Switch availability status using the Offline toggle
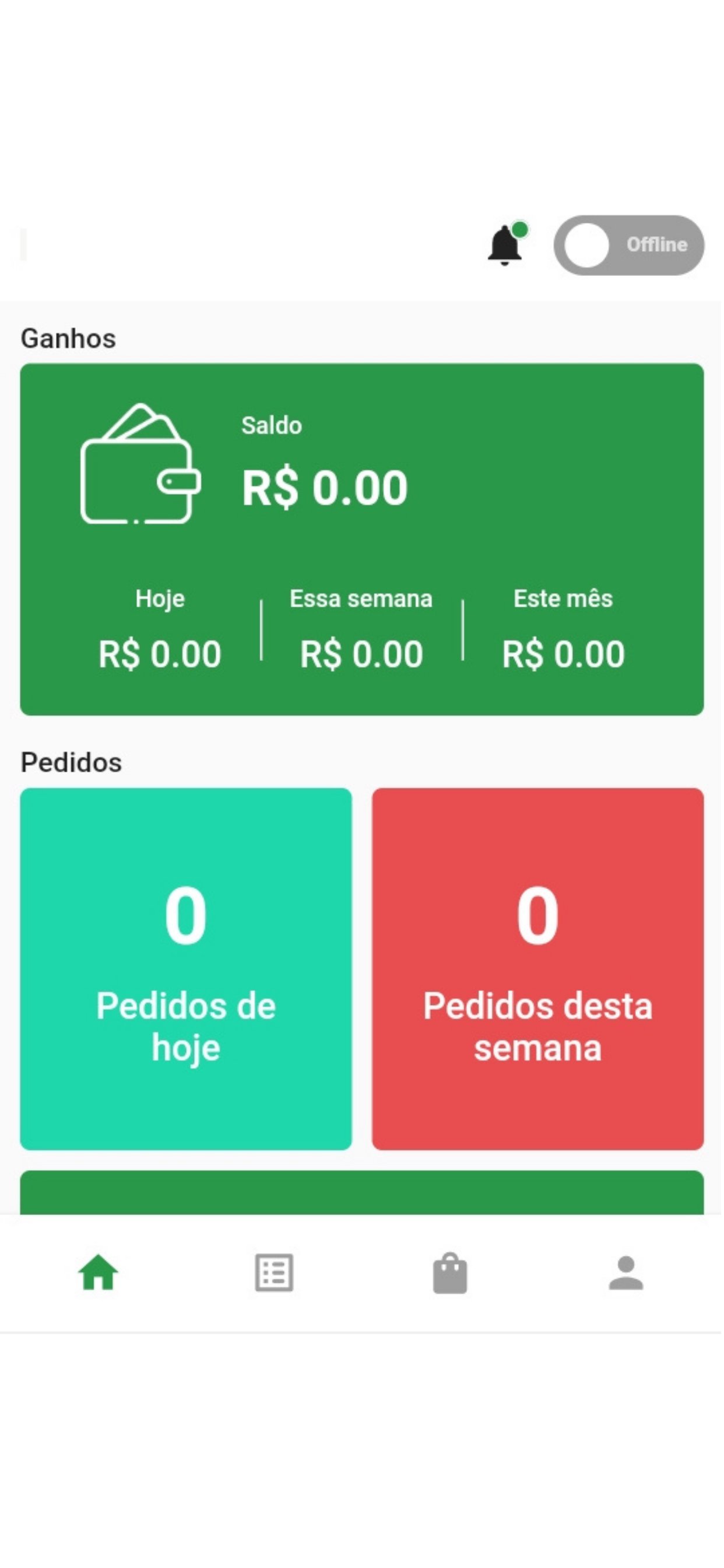This screenshot has width=724, height=1568. click(628, 246)
